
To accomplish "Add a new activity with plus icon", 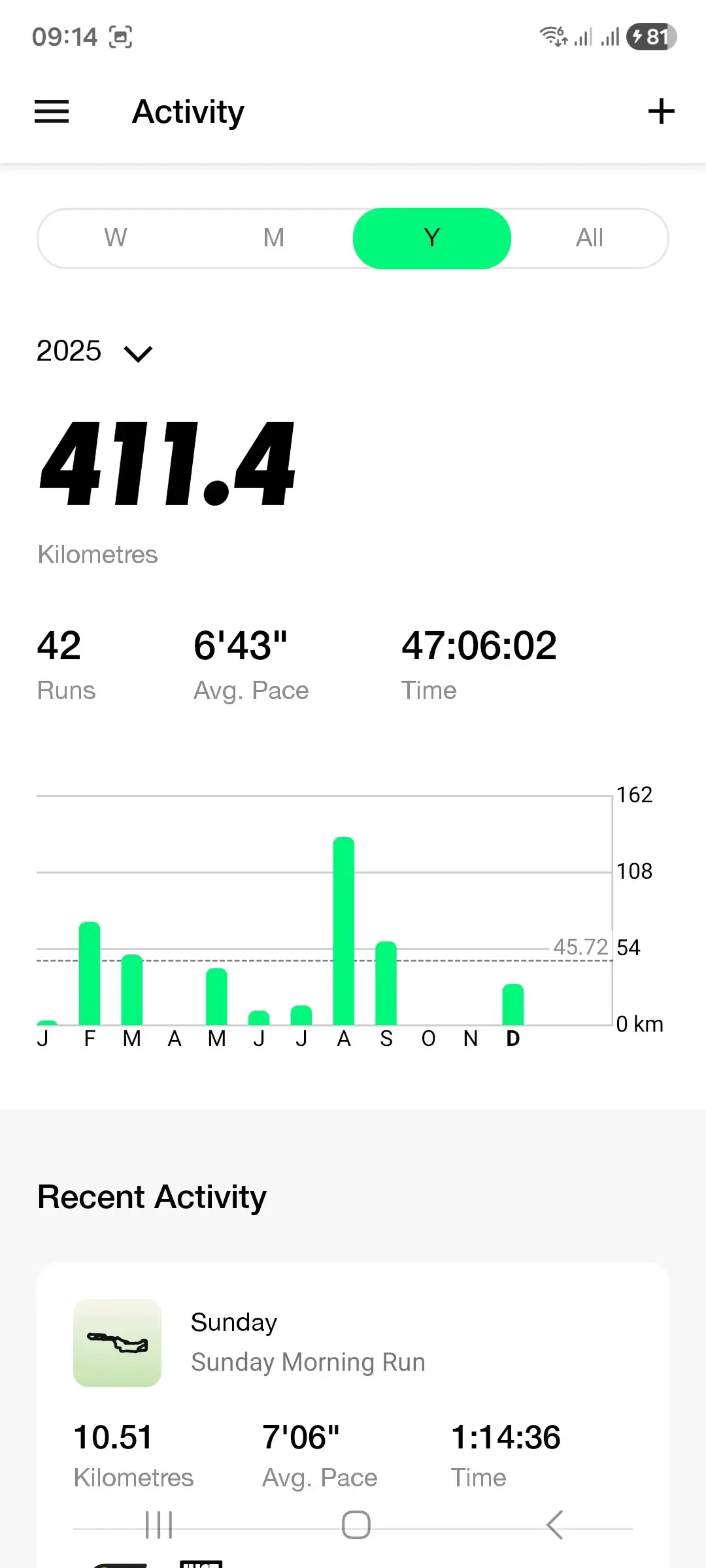I will [x=661, y=111].
